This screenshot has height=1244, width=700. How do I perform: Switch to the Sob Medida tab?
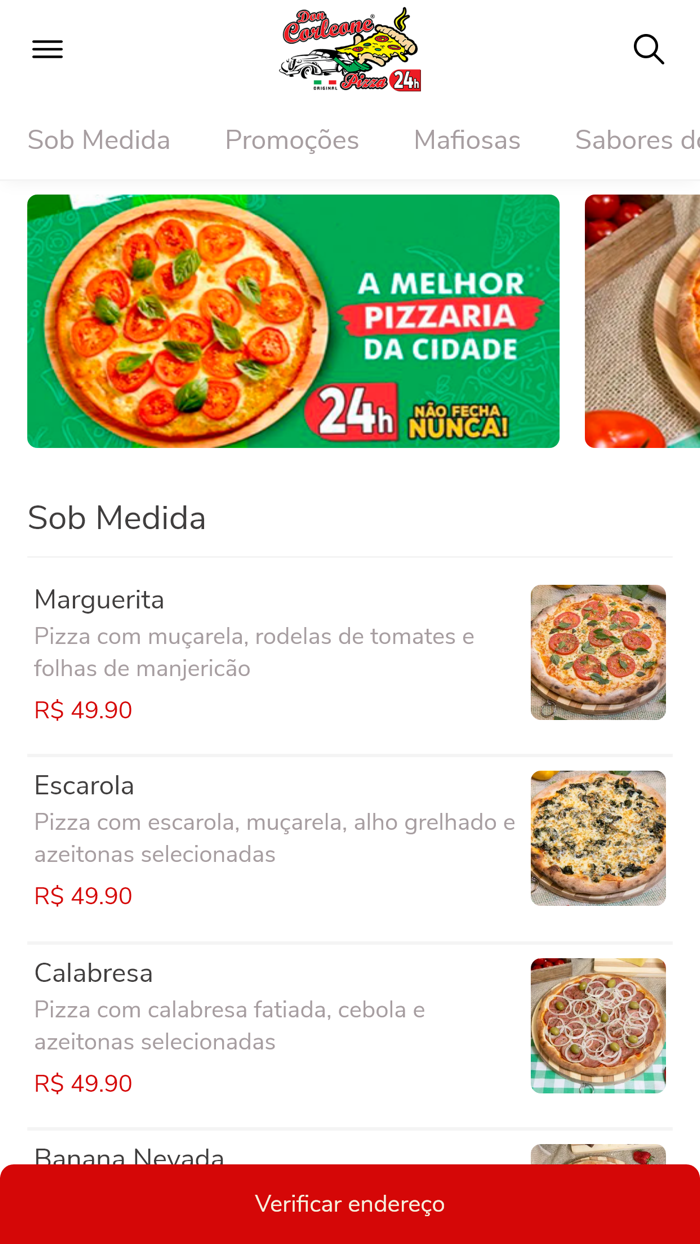99,140
